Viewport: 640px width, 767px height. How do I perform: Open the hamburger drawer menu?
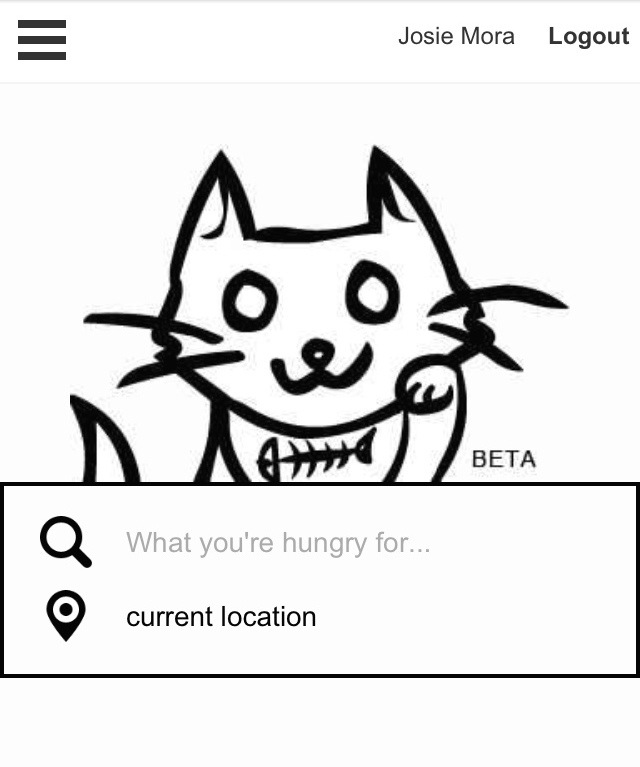tap(42, 40)
